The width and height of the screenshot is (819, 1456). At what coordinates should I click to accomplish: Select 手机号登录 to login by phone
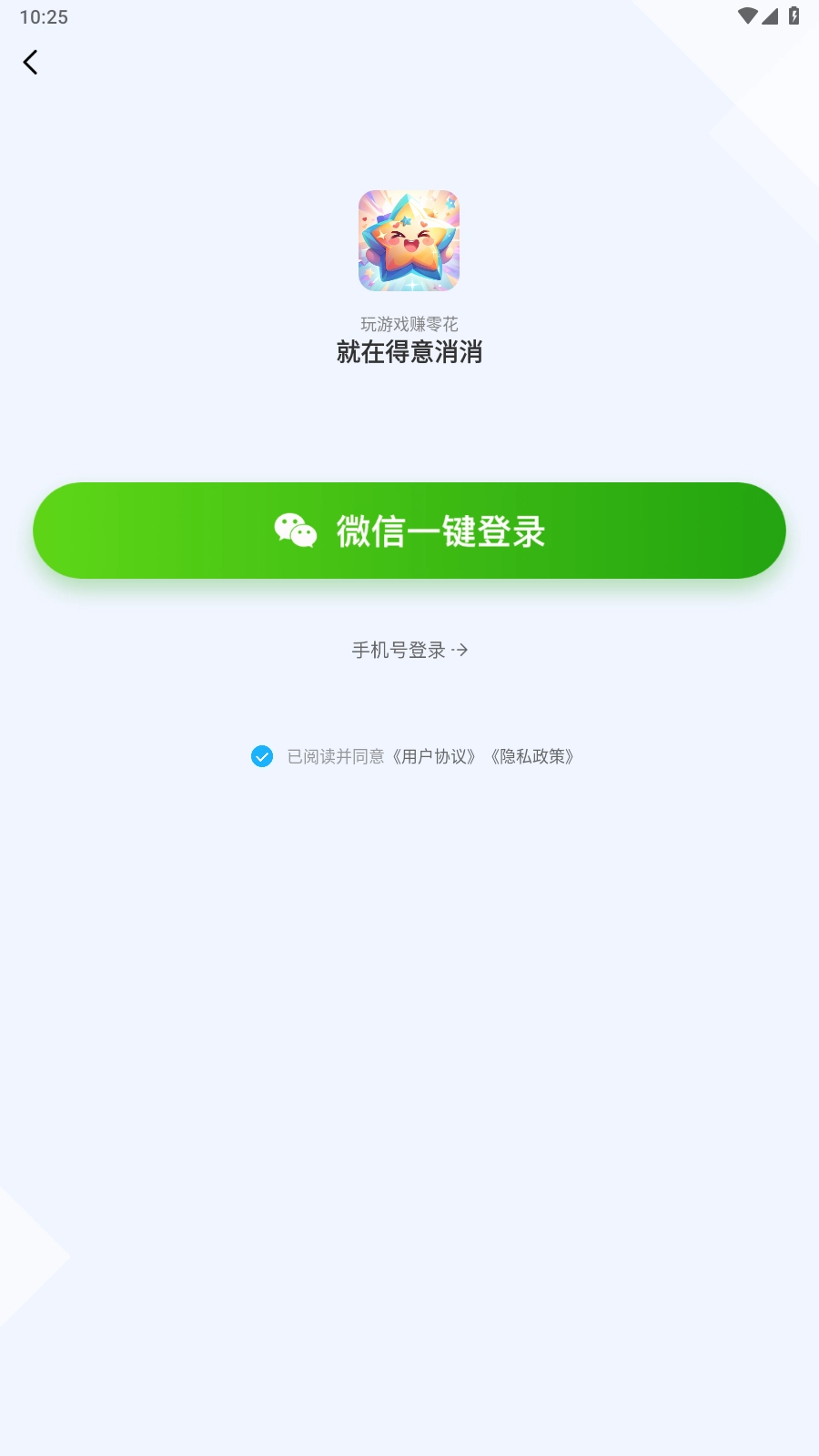coord(400,650)
